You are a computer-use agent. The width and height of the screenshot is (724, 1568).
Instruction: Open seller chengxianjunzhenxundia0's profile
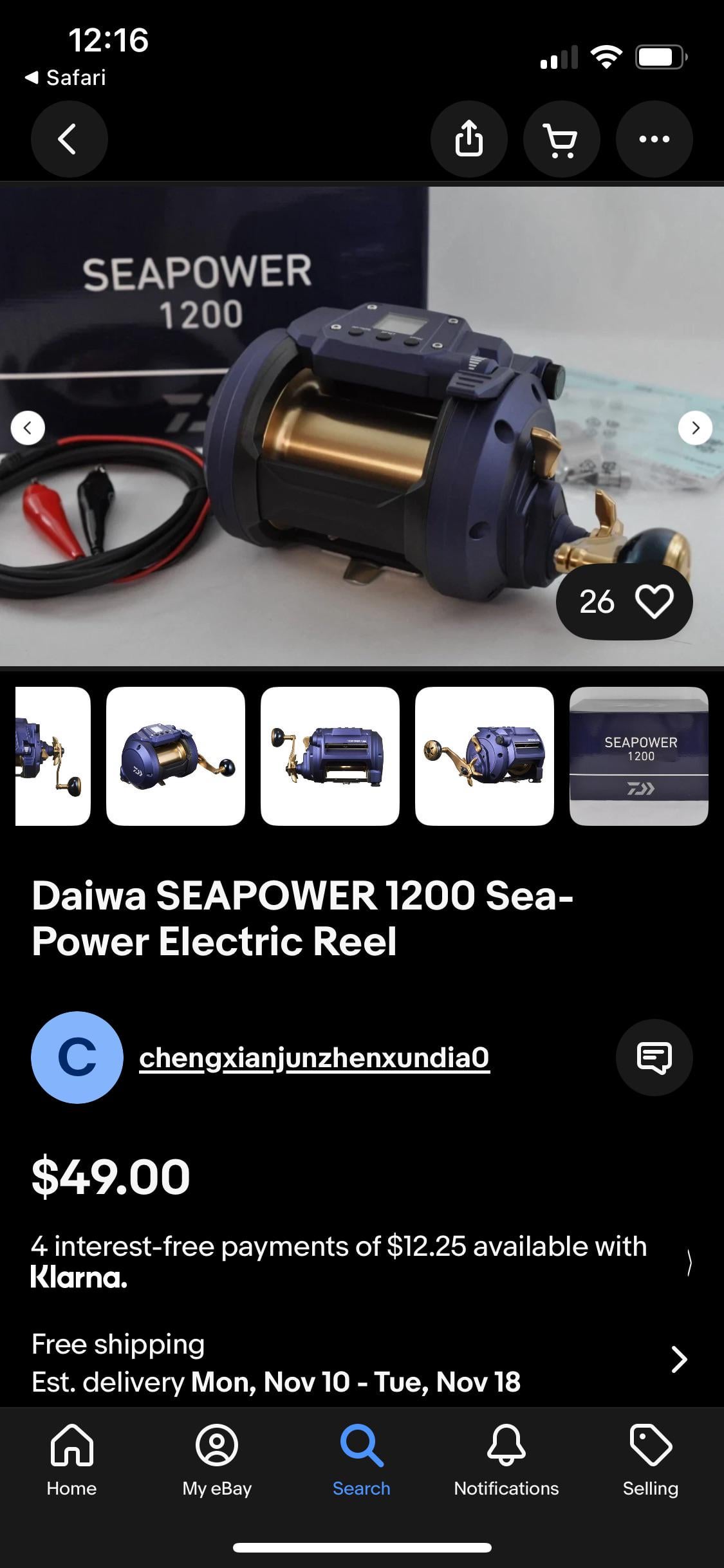tap(314, 1058)
